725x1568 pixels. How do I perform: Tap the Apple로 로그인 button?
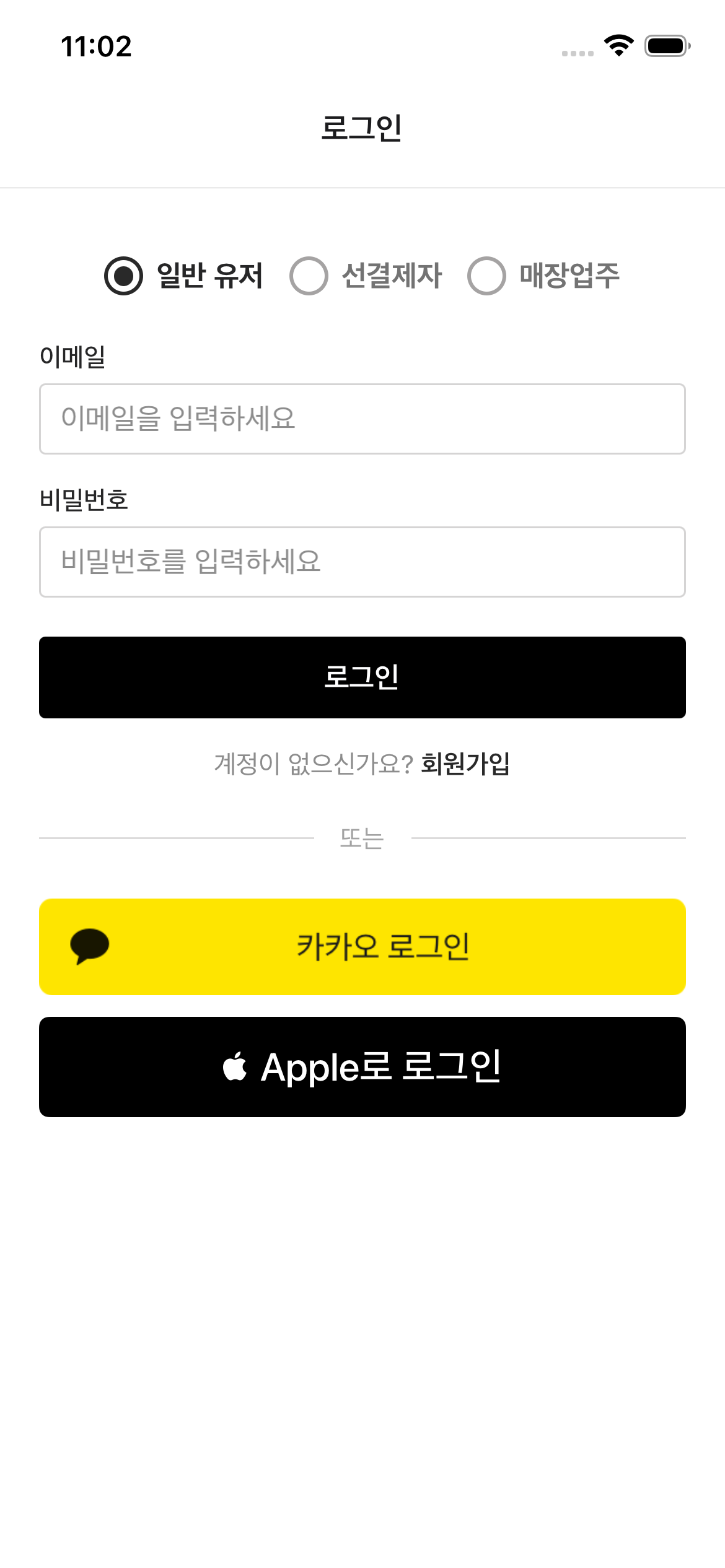362,1066
